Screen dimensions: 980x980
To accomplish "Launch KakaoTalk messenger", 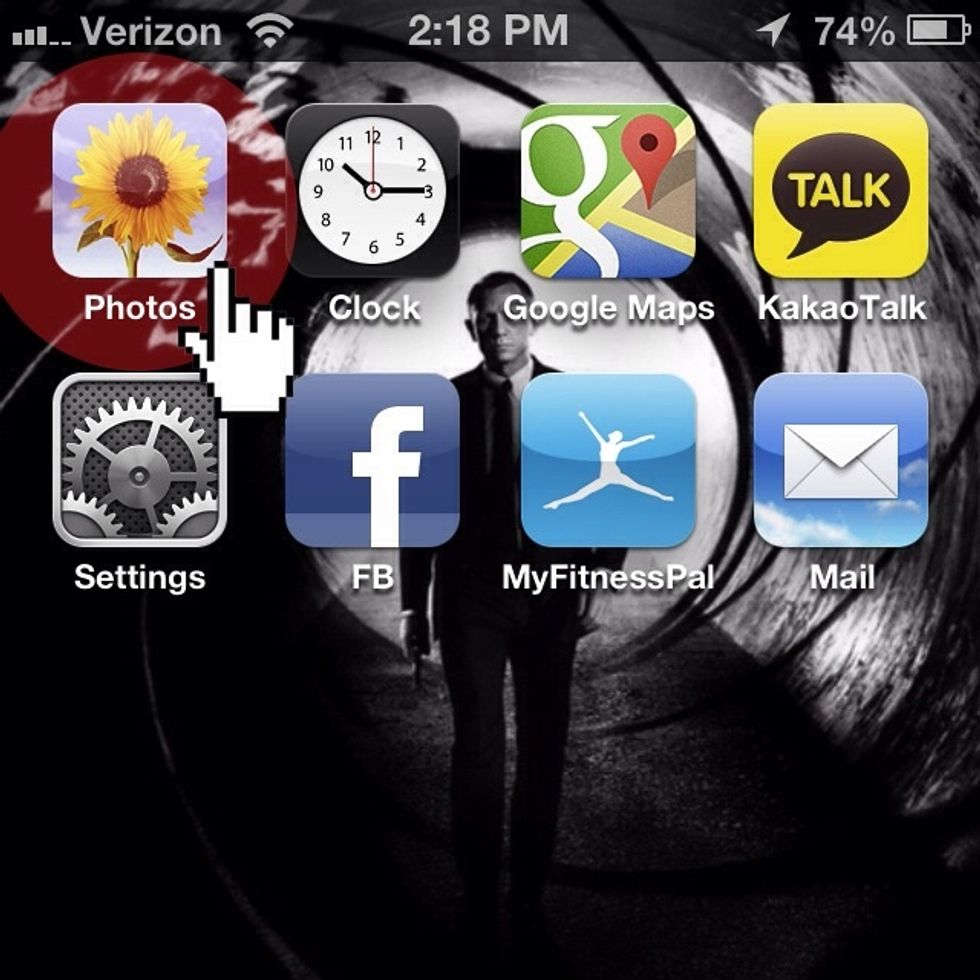I will (x=841, y=190).
